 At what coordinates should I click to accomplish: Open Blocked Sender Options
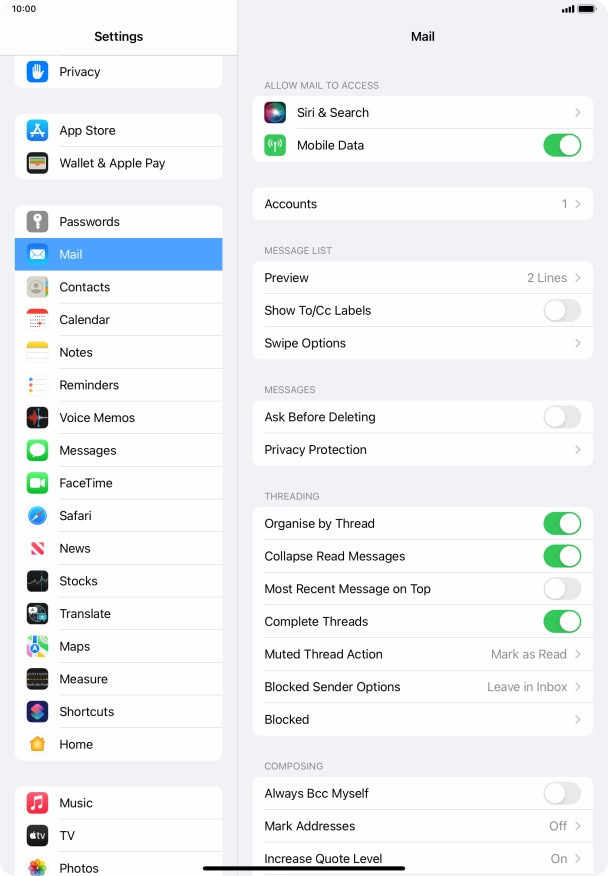click(422, 687)
